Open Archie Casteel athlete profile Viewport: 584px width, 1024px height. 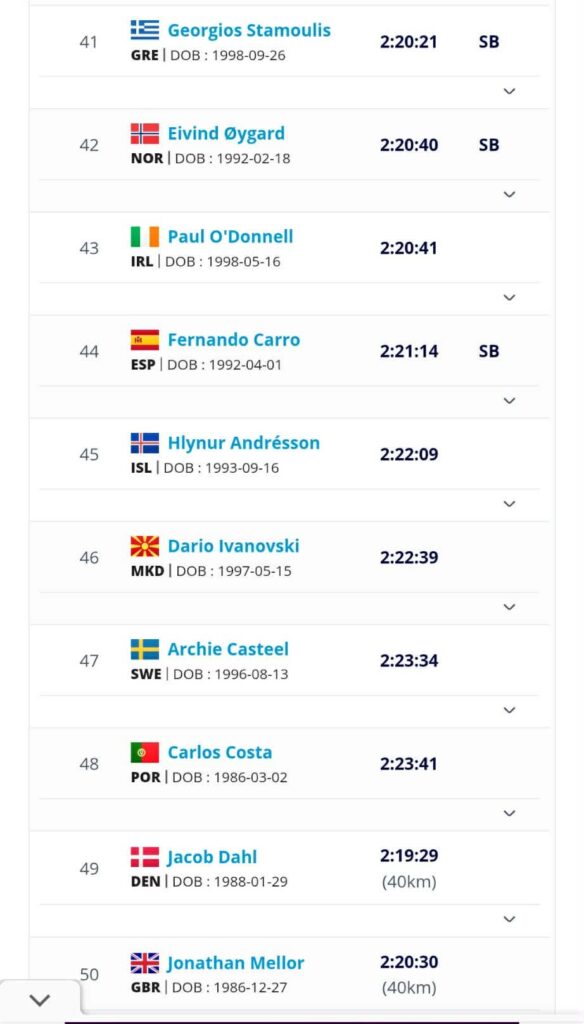click(228, 649)
